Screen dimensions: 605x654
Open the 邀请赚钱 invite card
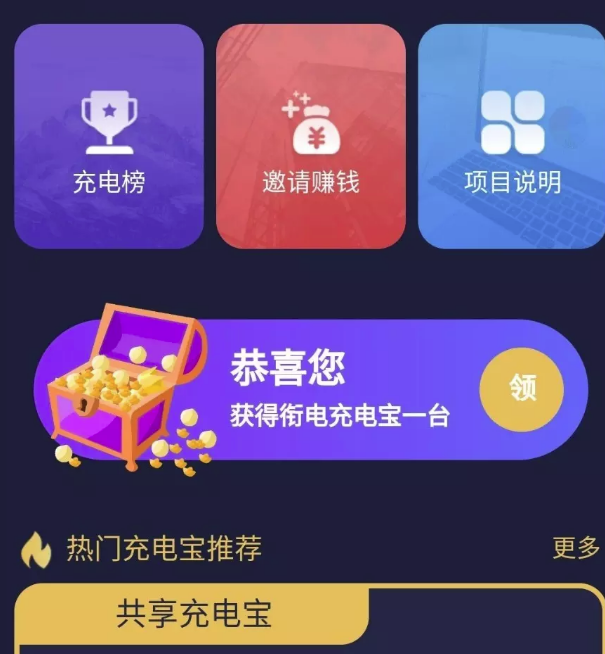[x=310, y=137]
